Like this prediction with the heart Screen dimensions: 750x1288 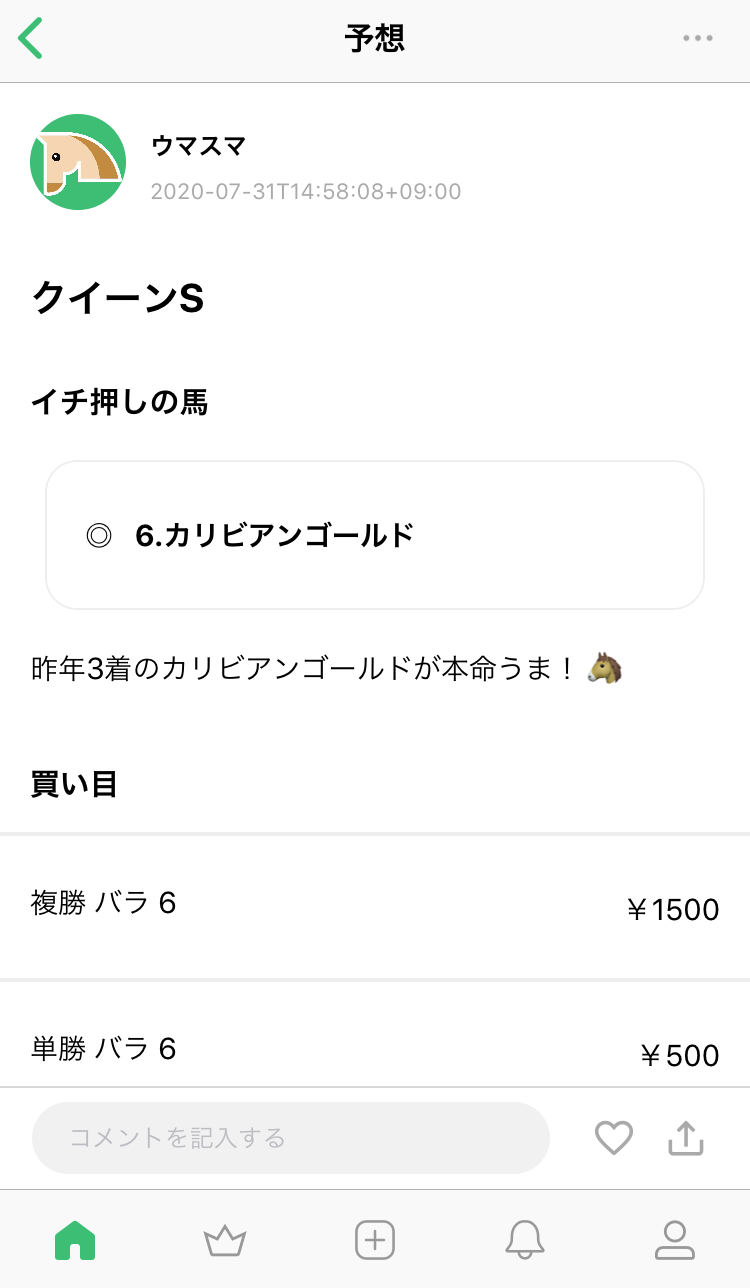click(614, 1138)
